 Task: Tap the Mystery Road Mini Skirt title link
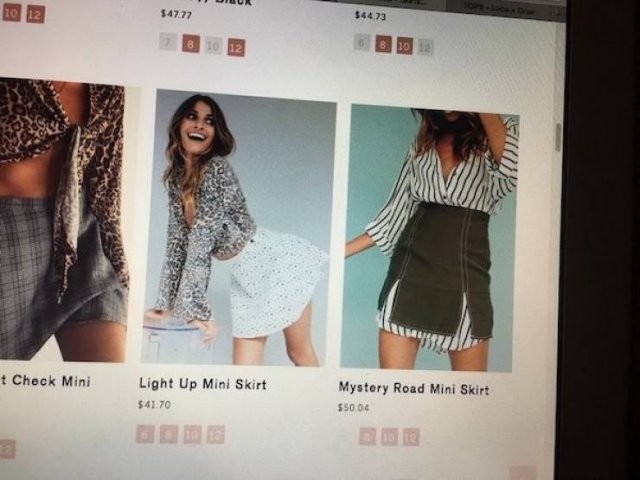pyautogui.click(x=413, y=388)
